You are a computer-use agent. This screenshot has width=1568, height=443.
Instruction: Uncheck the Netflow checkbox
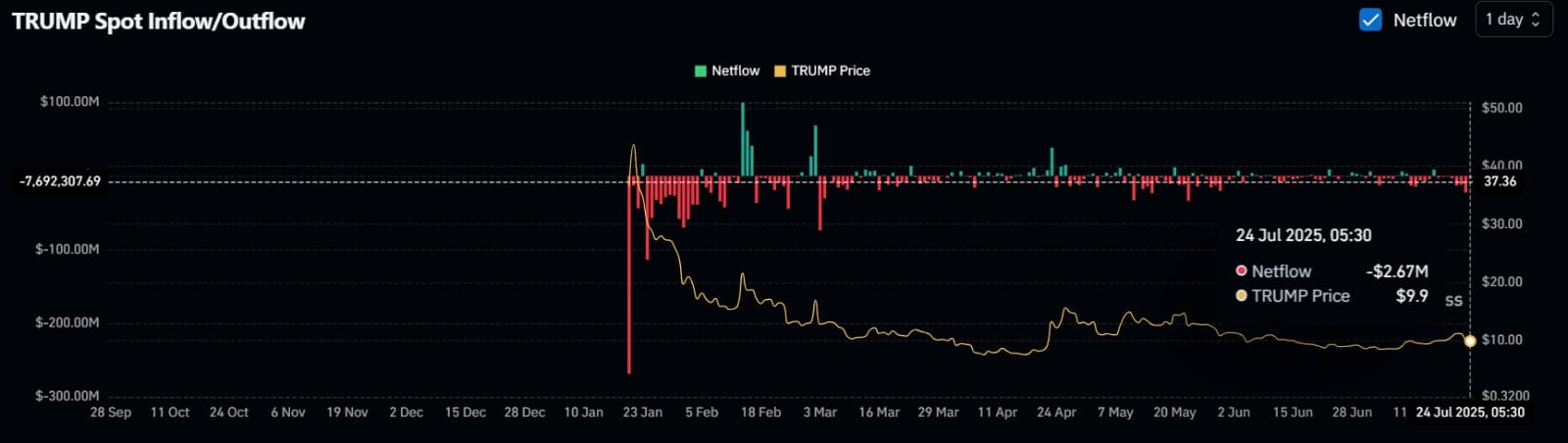(x=1370, y=20)
